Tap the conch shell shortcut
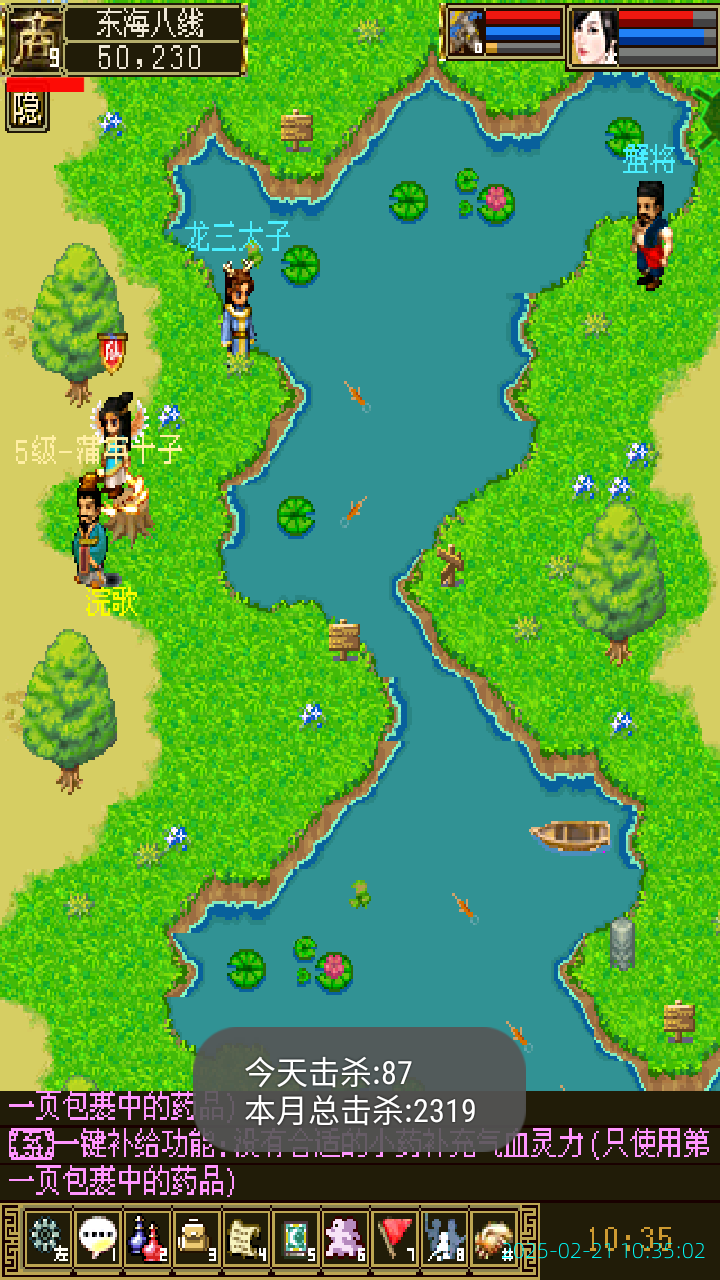The image size is (720, 1280). 494,1238
